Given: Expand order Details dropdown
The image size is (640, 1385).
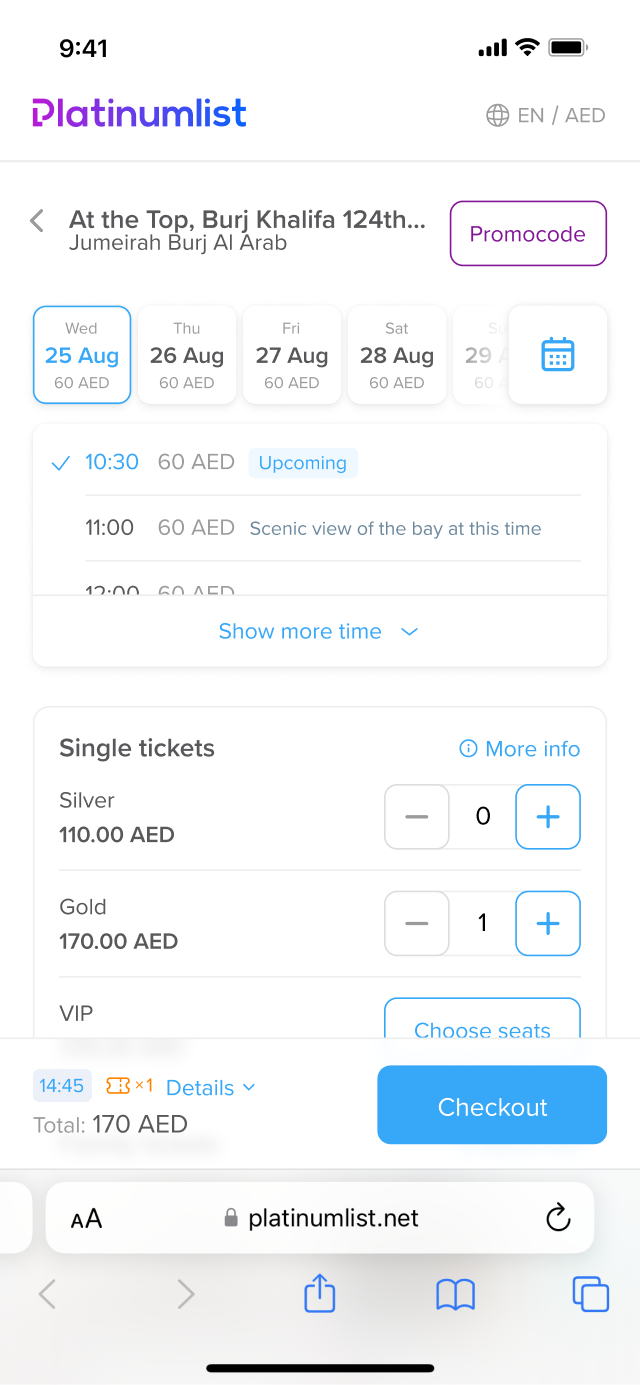Looking at the screenshot, I should [211, 1088].
